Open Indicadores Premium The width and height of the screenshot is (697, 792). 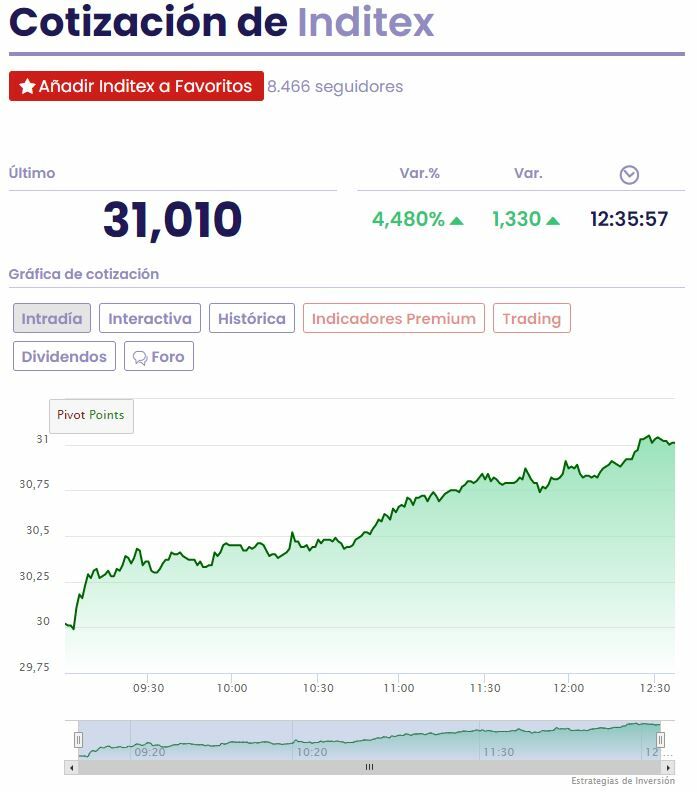(x=394, y=319)
